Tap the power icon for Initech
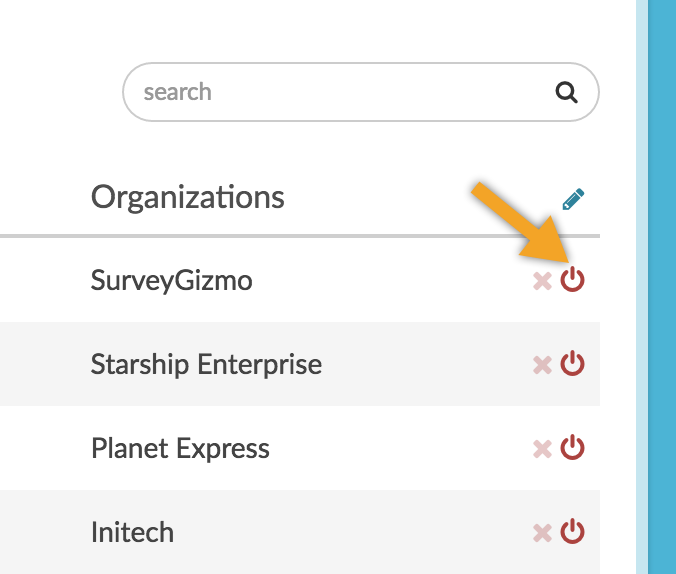 (x=572, y=532)
